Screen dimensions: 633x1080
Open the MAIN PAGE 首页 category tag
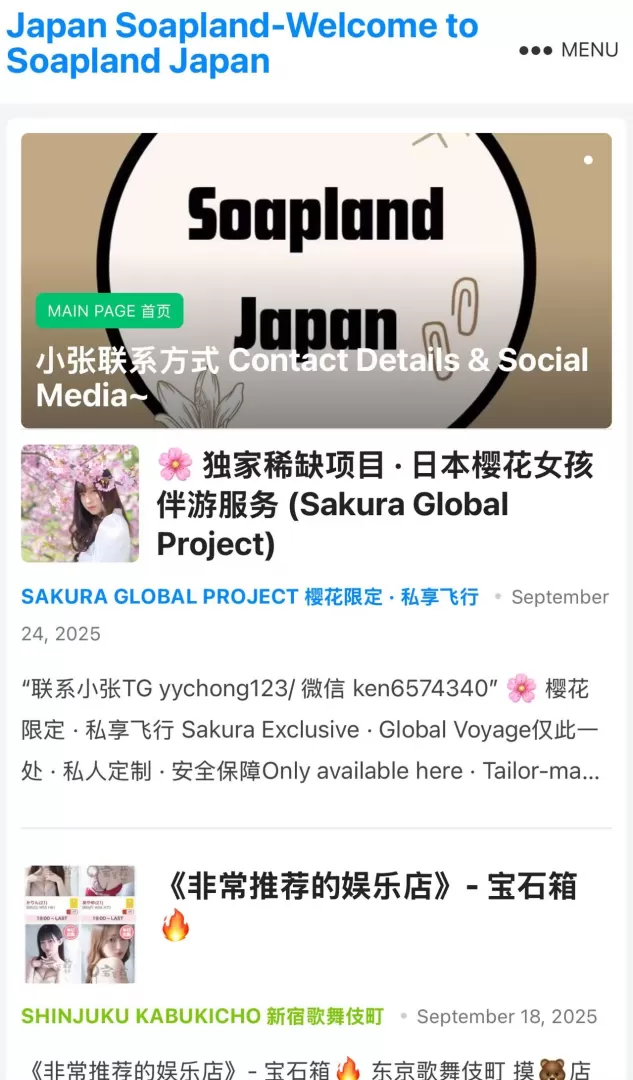tap(110, 311)
